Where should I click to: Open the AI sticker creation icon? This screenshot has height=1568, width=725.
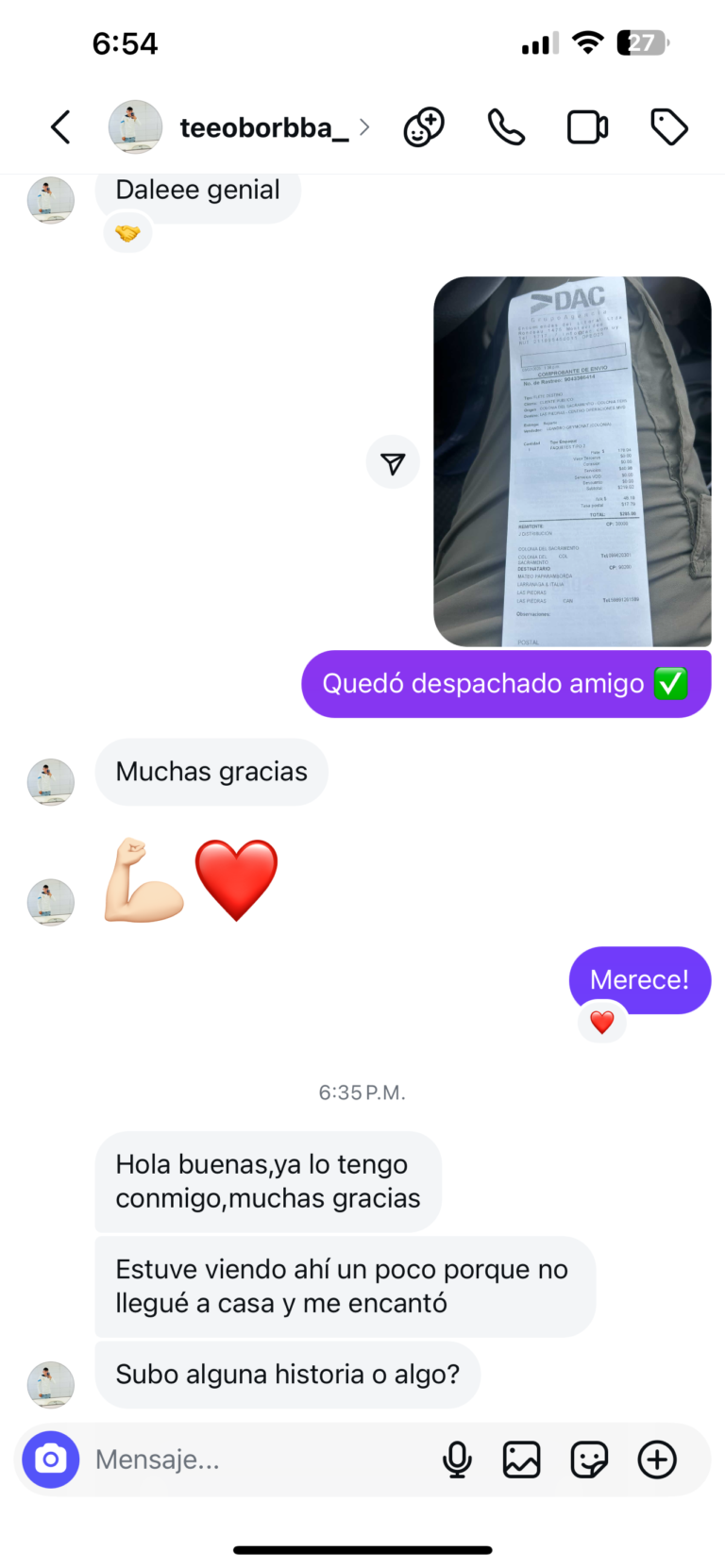pos(424,127)
